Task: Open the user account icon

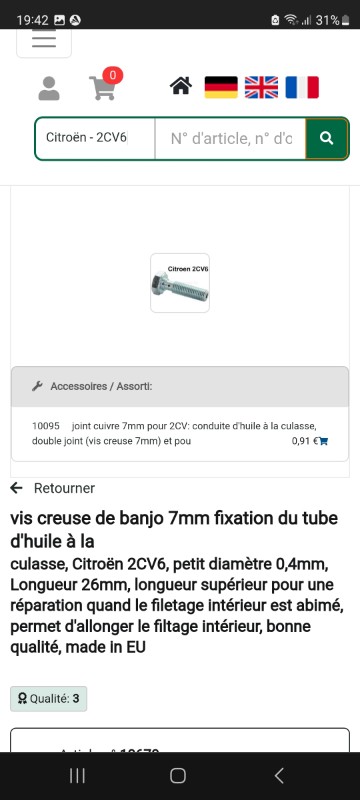Action: point(49,88)
